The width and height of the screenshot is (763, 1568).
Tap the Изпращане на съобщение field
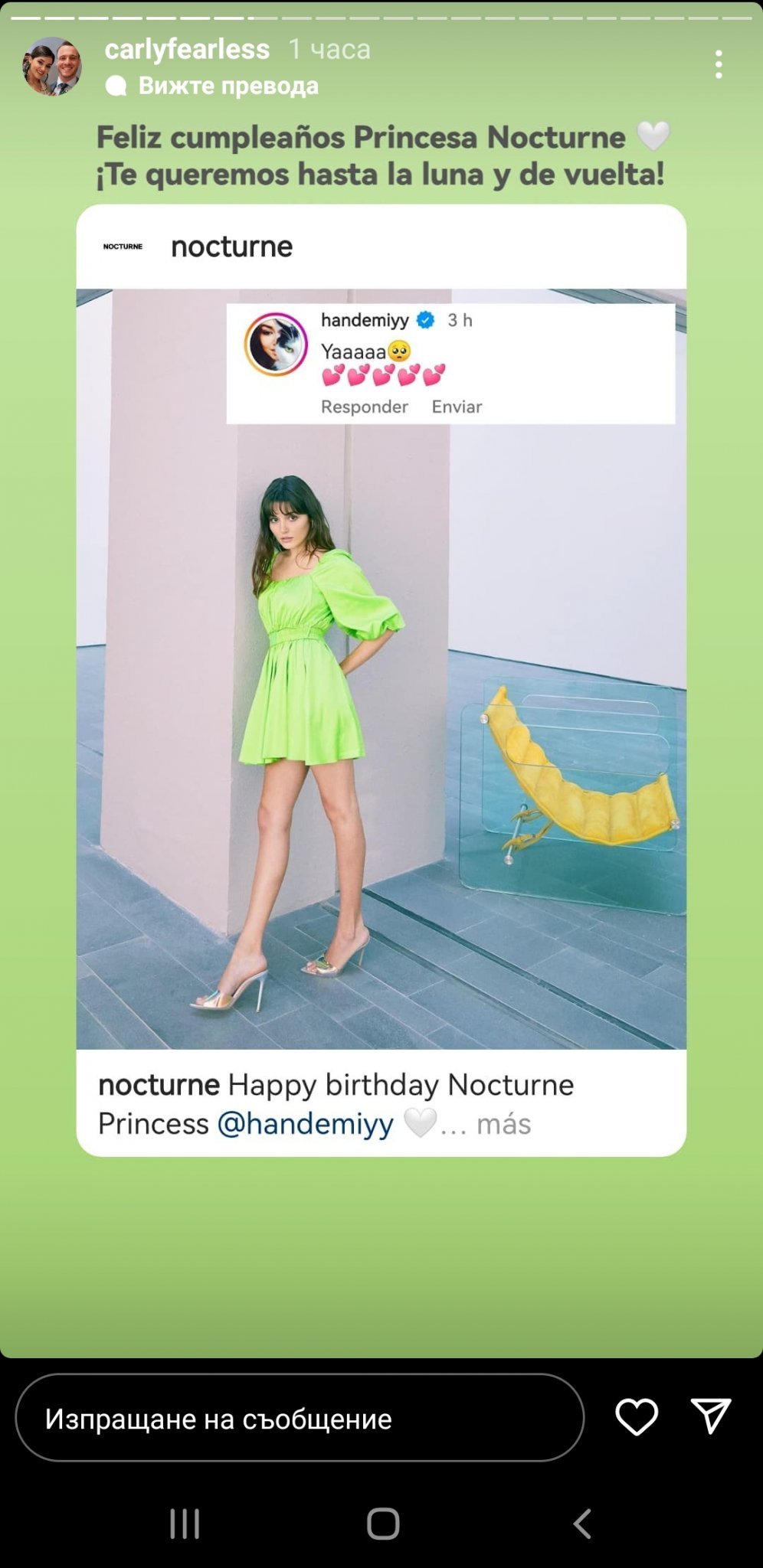pos(299,1418)
